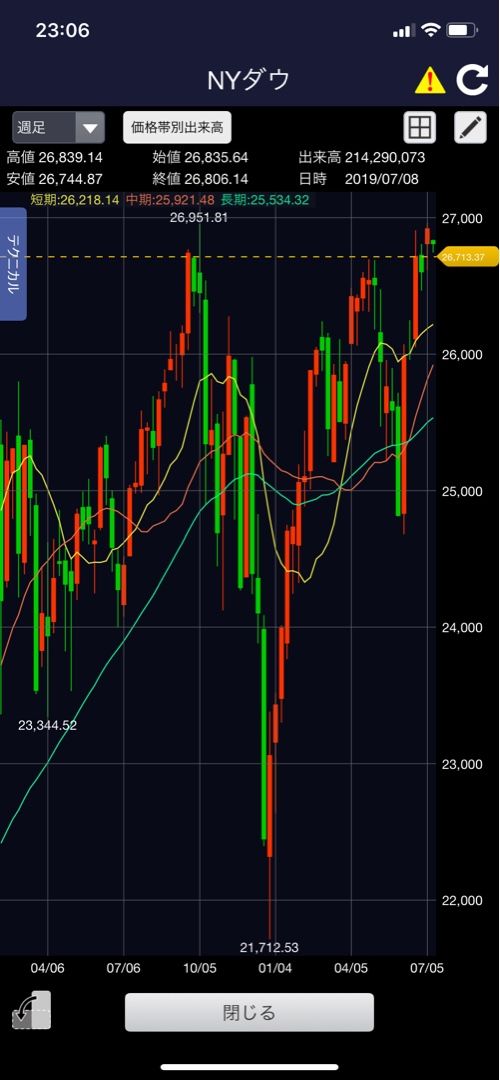Rotate the chart with the bottom-left icon
Viewport: 500px width, 1080px height.
click(32, 1011)
